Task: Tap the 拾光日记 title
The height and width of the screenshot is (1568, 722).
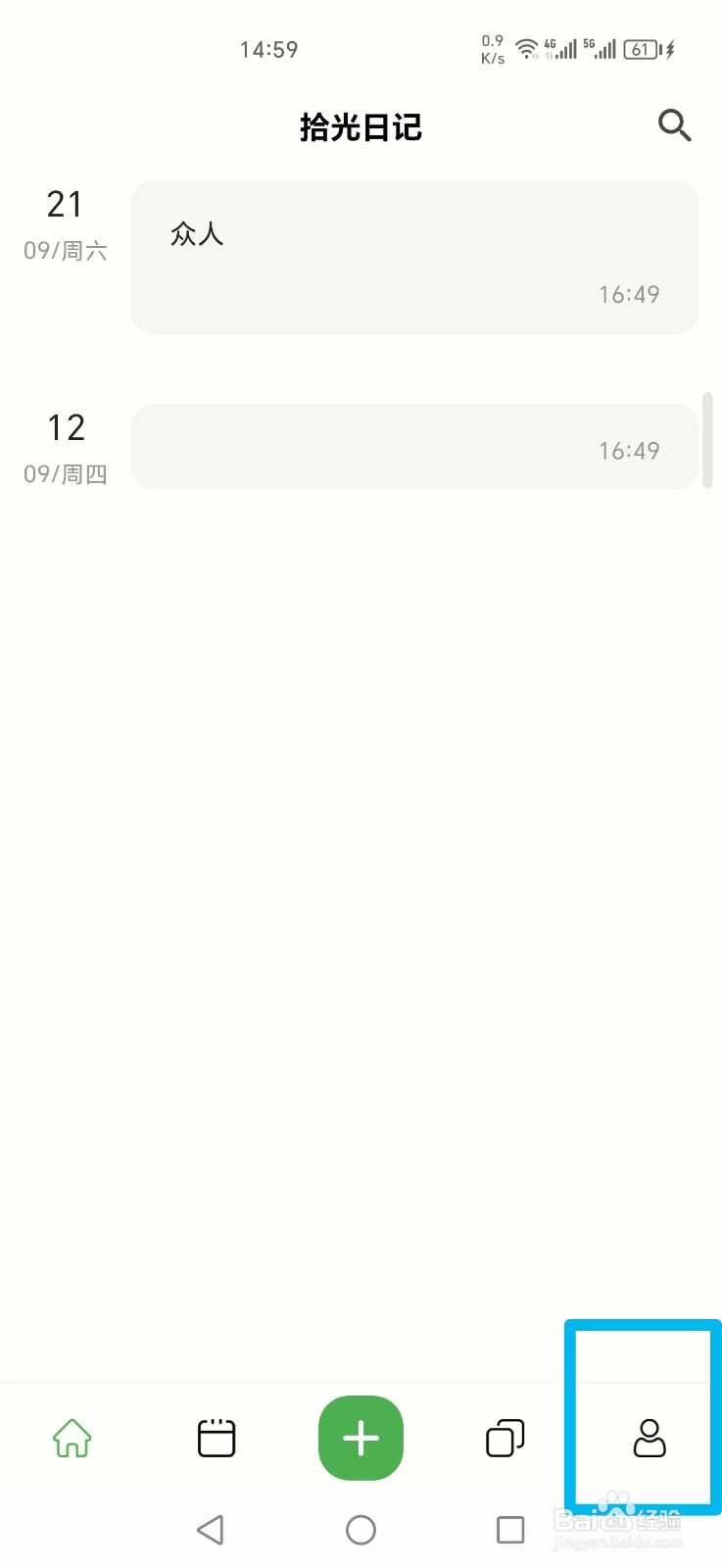Action: [x=361, y=125]
